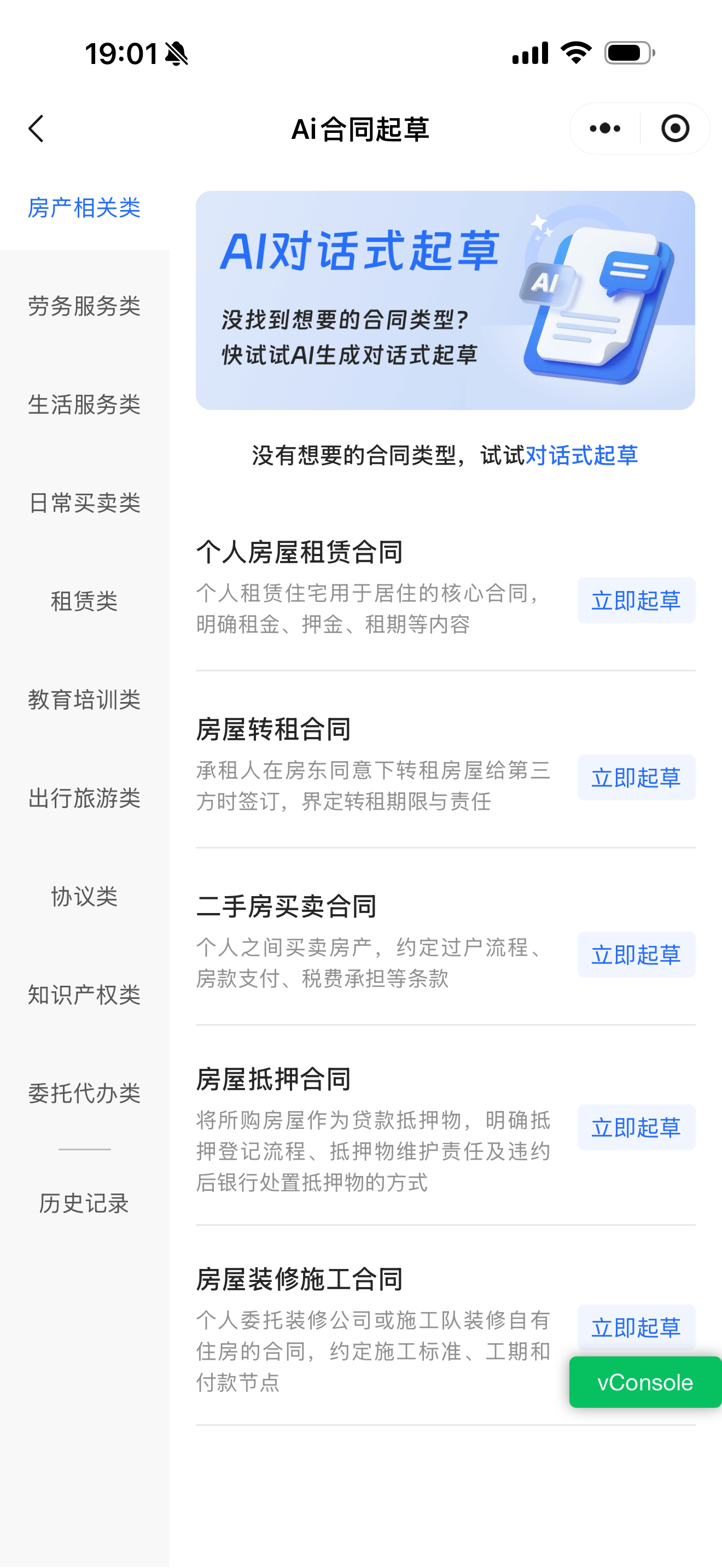
Task: Select the 委托代办类 category
Action: (85, 1093)
